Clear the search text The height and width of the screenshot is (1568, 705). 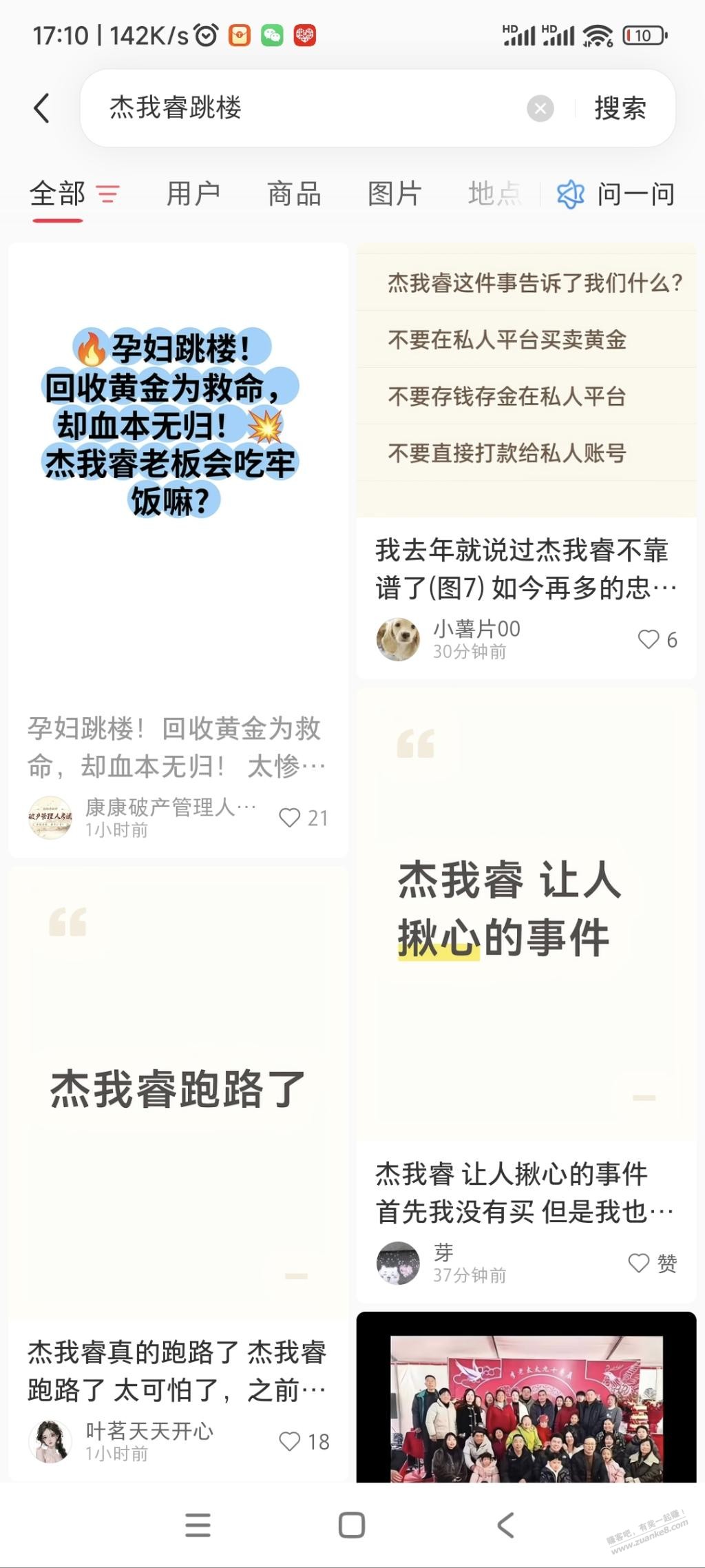[x=540, y=108]
